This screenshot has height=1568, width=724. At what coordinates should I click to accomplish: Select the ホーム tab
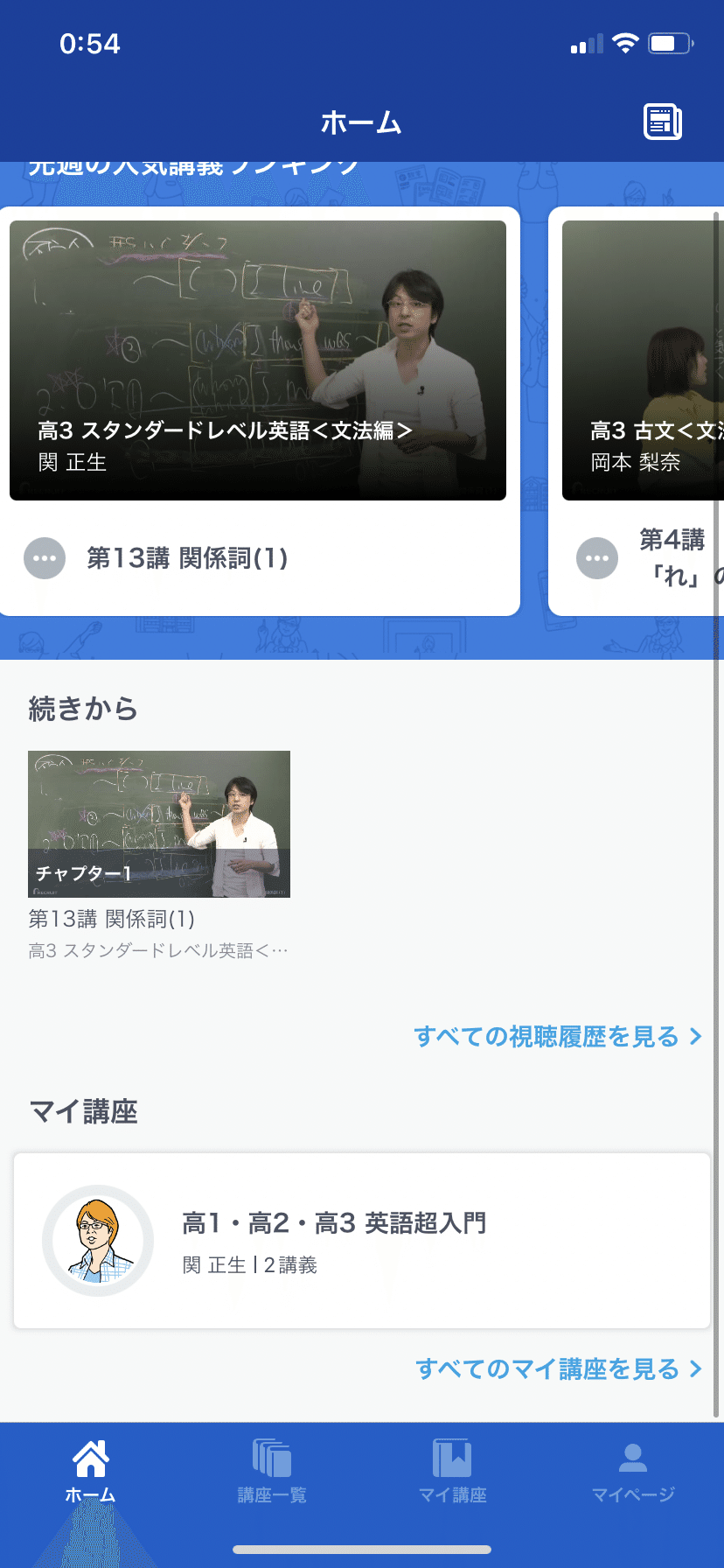[91, 1472]
